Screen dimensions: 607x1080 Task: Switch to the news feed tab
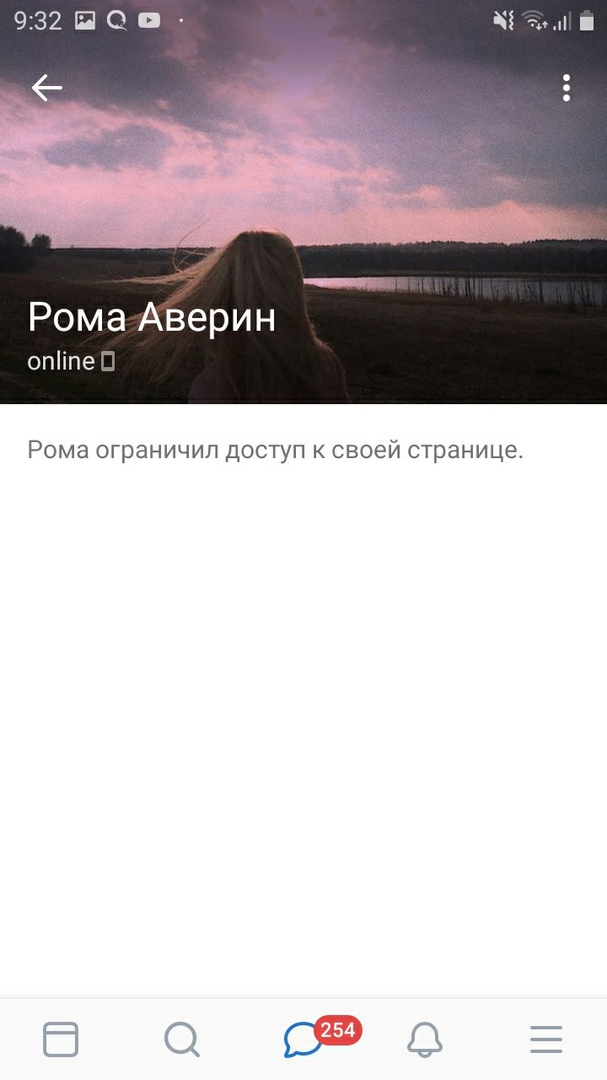click(x=61, y=1040)
